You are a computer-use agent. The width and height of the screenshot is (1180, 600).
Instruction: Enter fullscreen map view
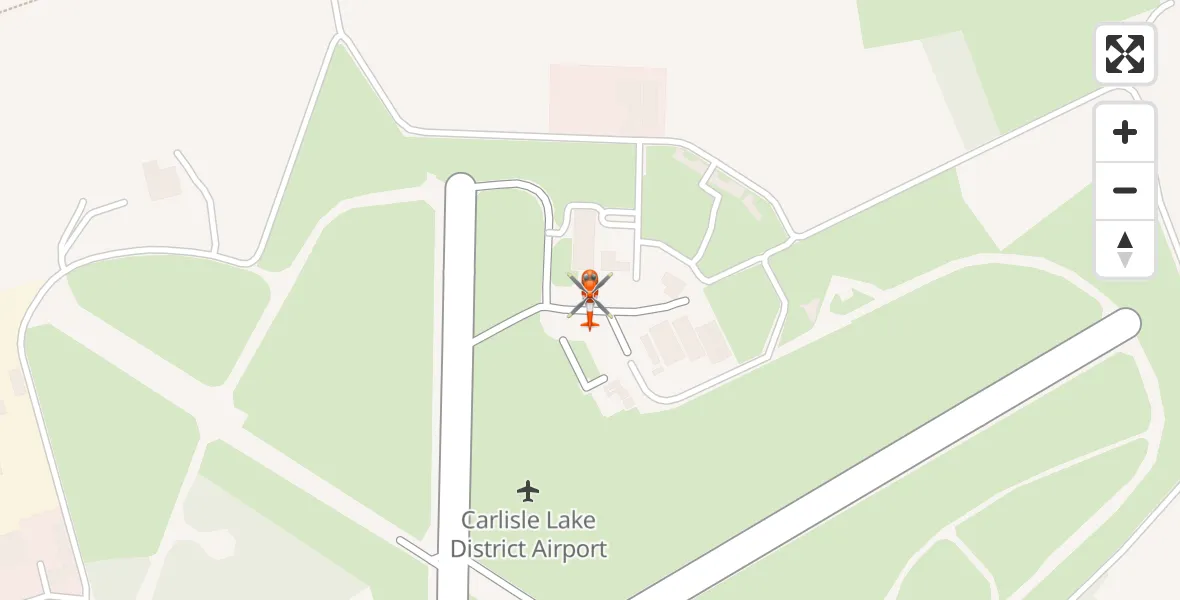tap(1125, 54)
